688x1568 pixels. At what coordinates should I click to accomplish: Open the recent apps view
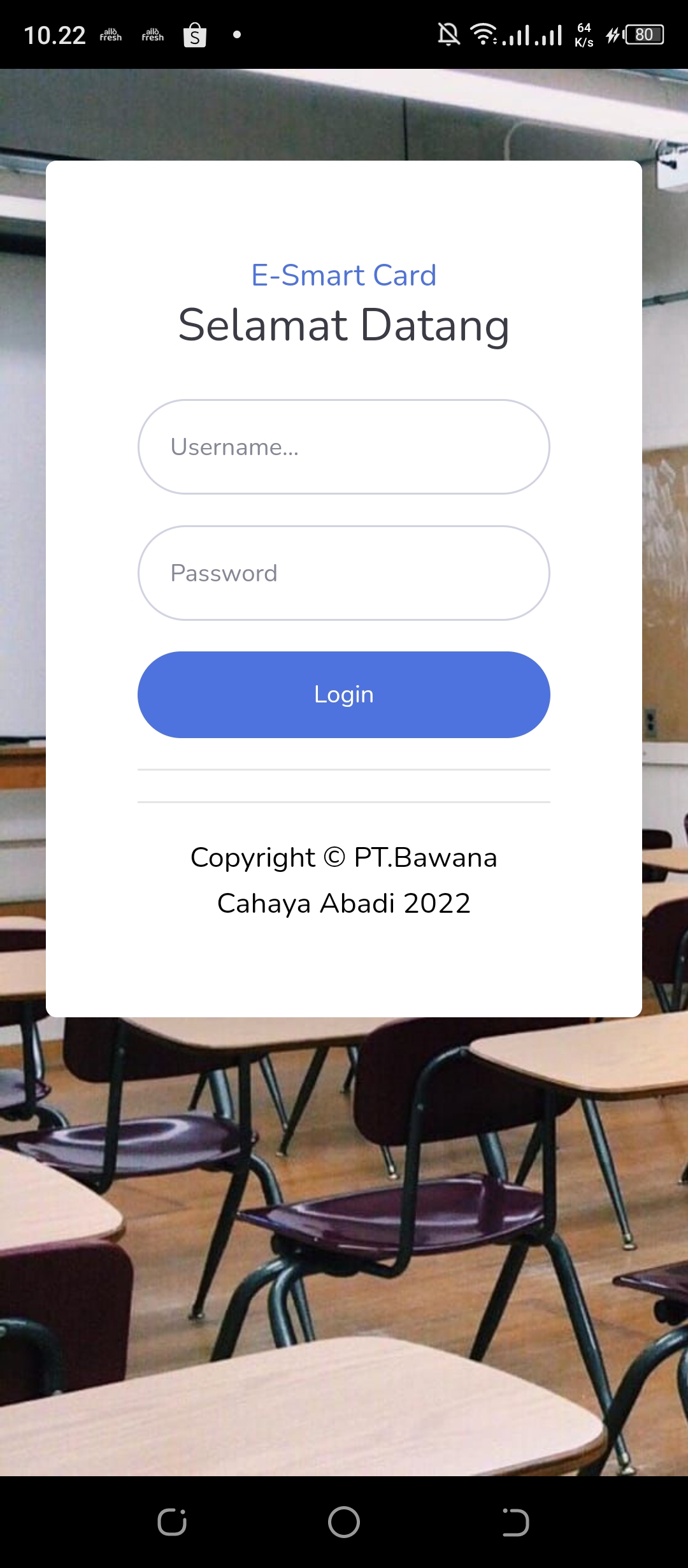(172, 1522)
